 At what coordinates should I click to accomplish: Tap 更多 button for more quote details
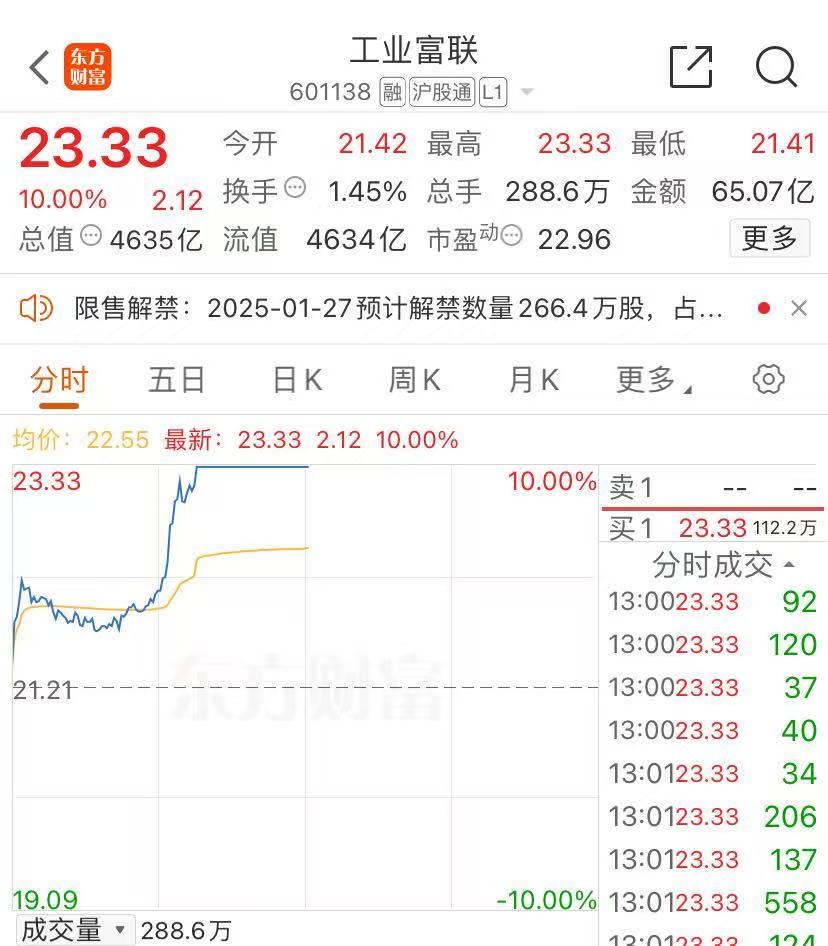point(769,238)
